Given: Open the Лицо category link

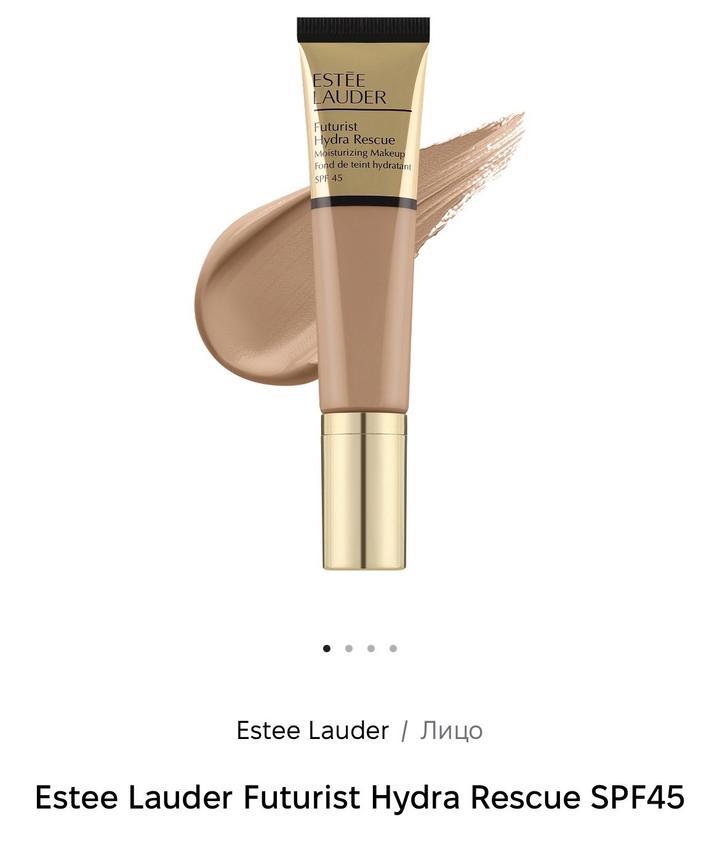Looking at the screenshot, I should pos(451,731).
